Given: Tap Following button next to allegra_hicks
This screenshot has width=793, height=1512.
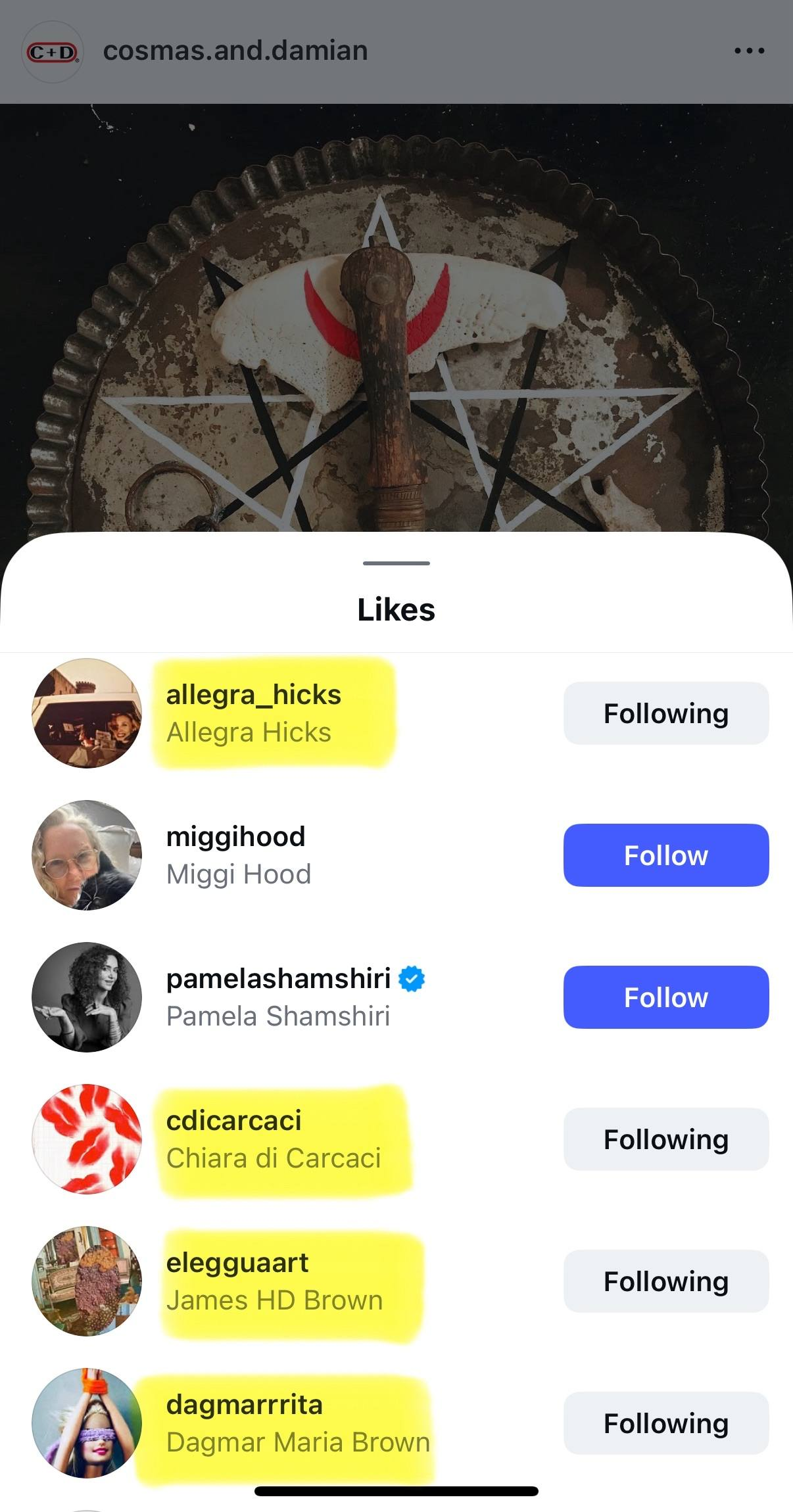Looking at the screenshot, I should point(665,713).
